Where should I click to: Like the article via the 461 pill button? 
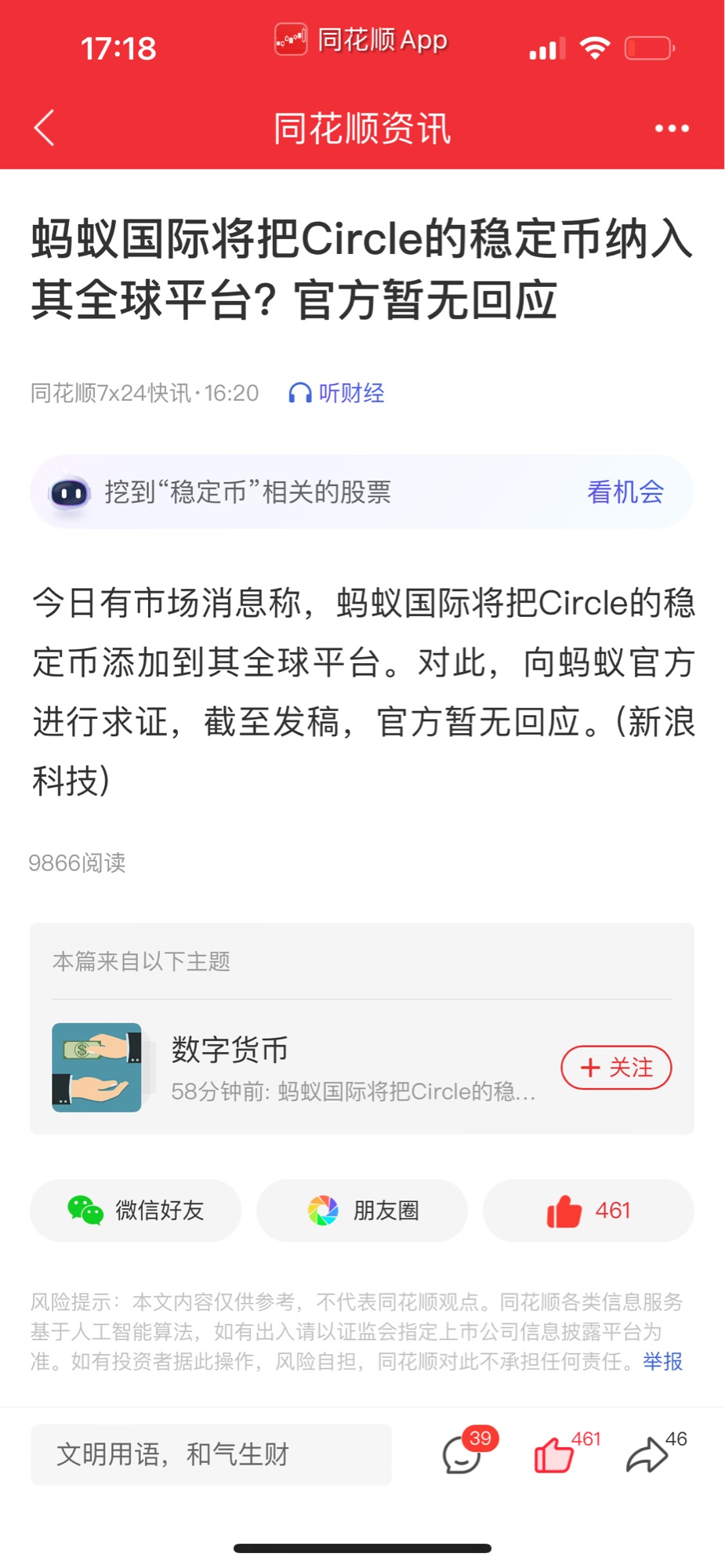pyautogui.click(x=589, y=1210)
